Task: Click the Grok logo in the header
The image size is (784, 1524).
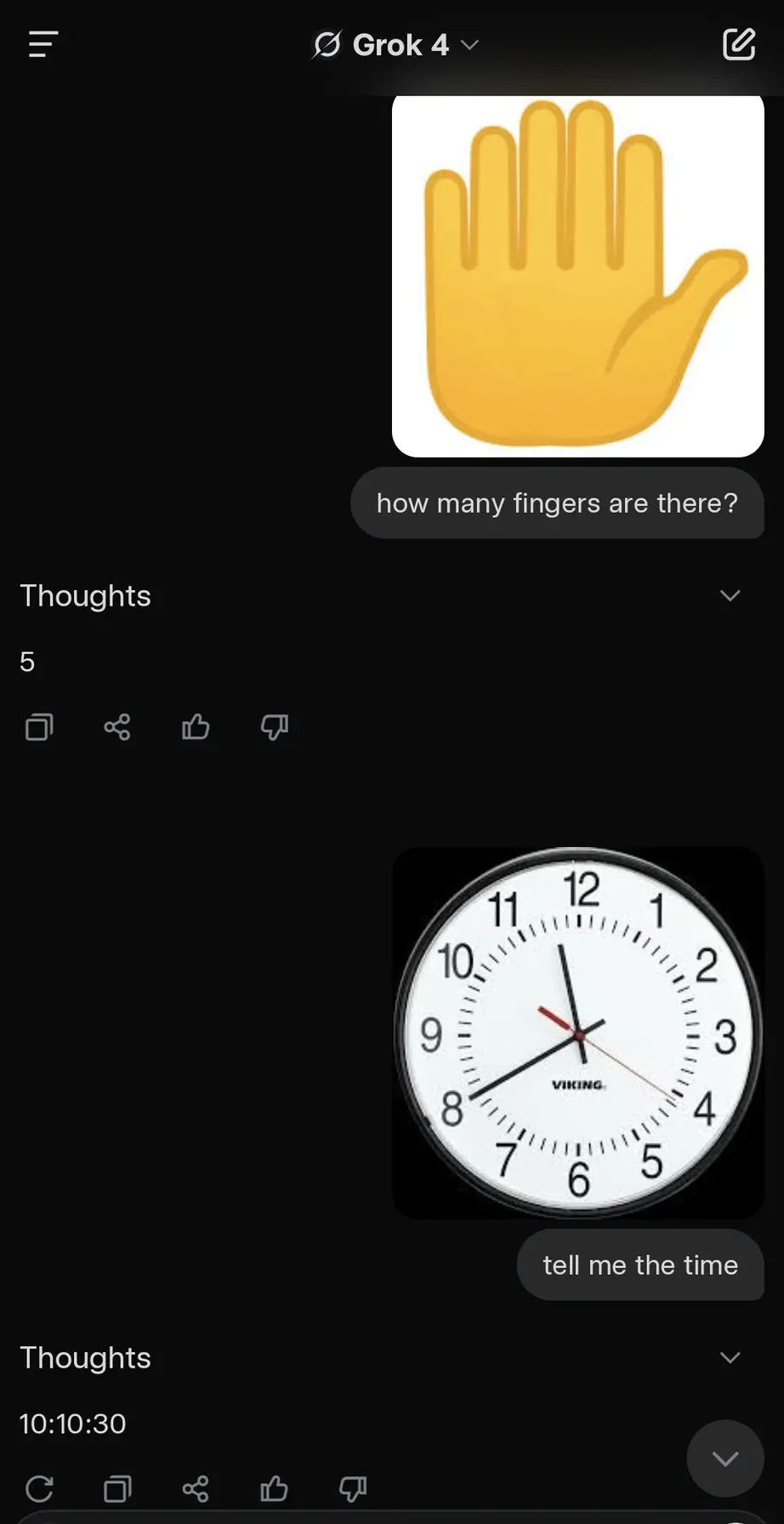Action: [x=326, y=44]
